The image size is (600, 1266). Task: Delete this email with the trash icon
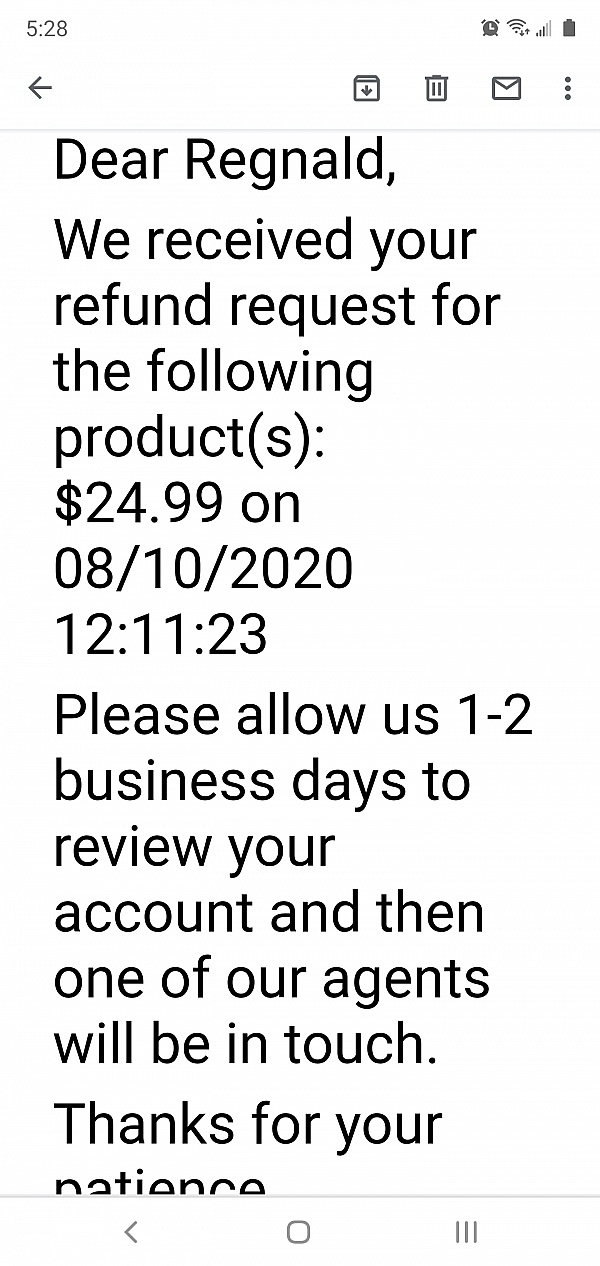(436, 88)
